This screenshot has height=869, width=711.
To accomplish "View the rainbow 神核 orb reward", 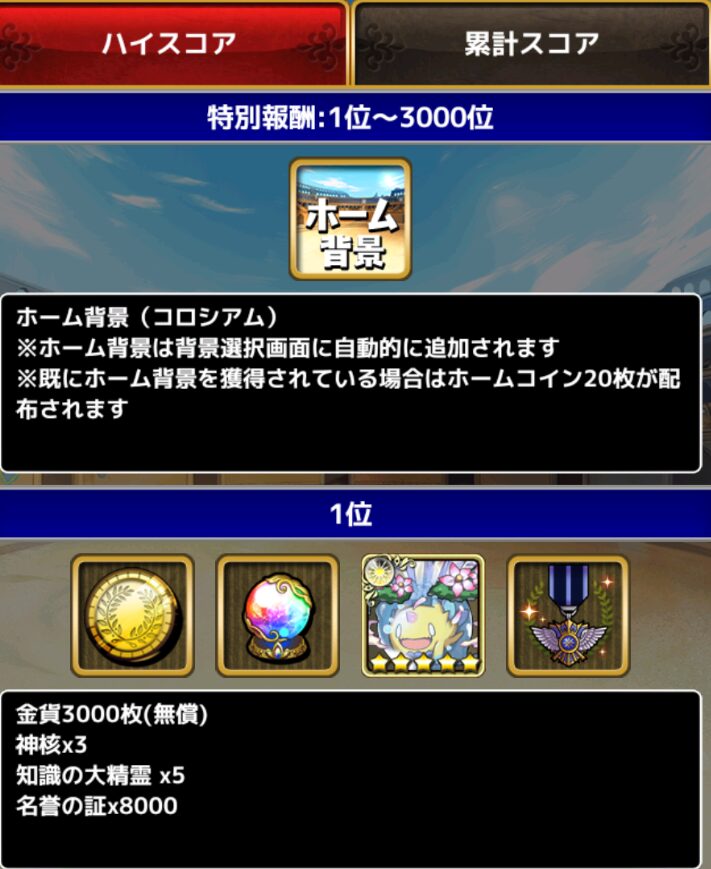I will click(x=277, y=615).
